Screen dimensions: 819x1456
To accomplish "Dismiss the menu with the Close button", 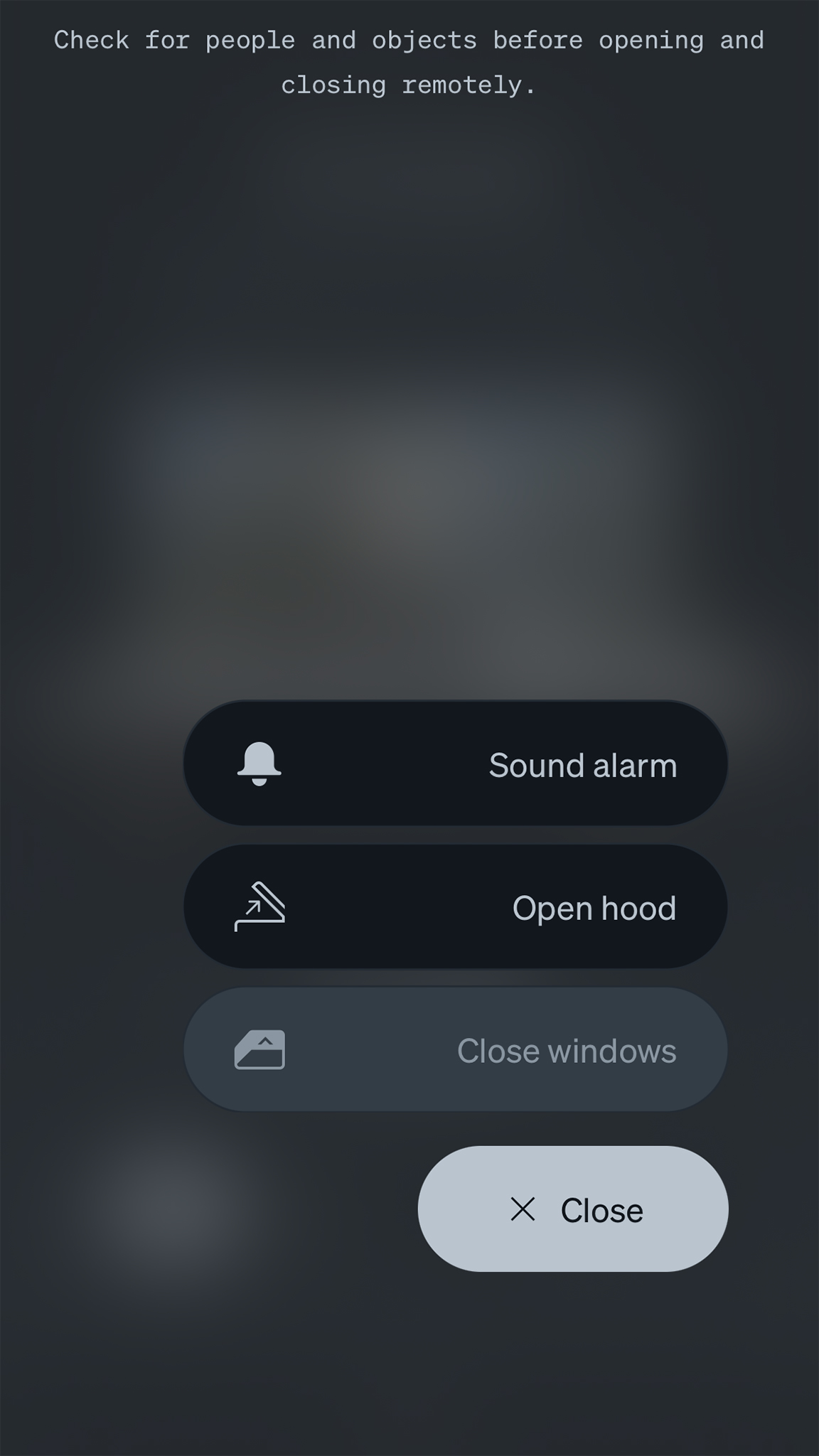I will [x=573, y=1209].
